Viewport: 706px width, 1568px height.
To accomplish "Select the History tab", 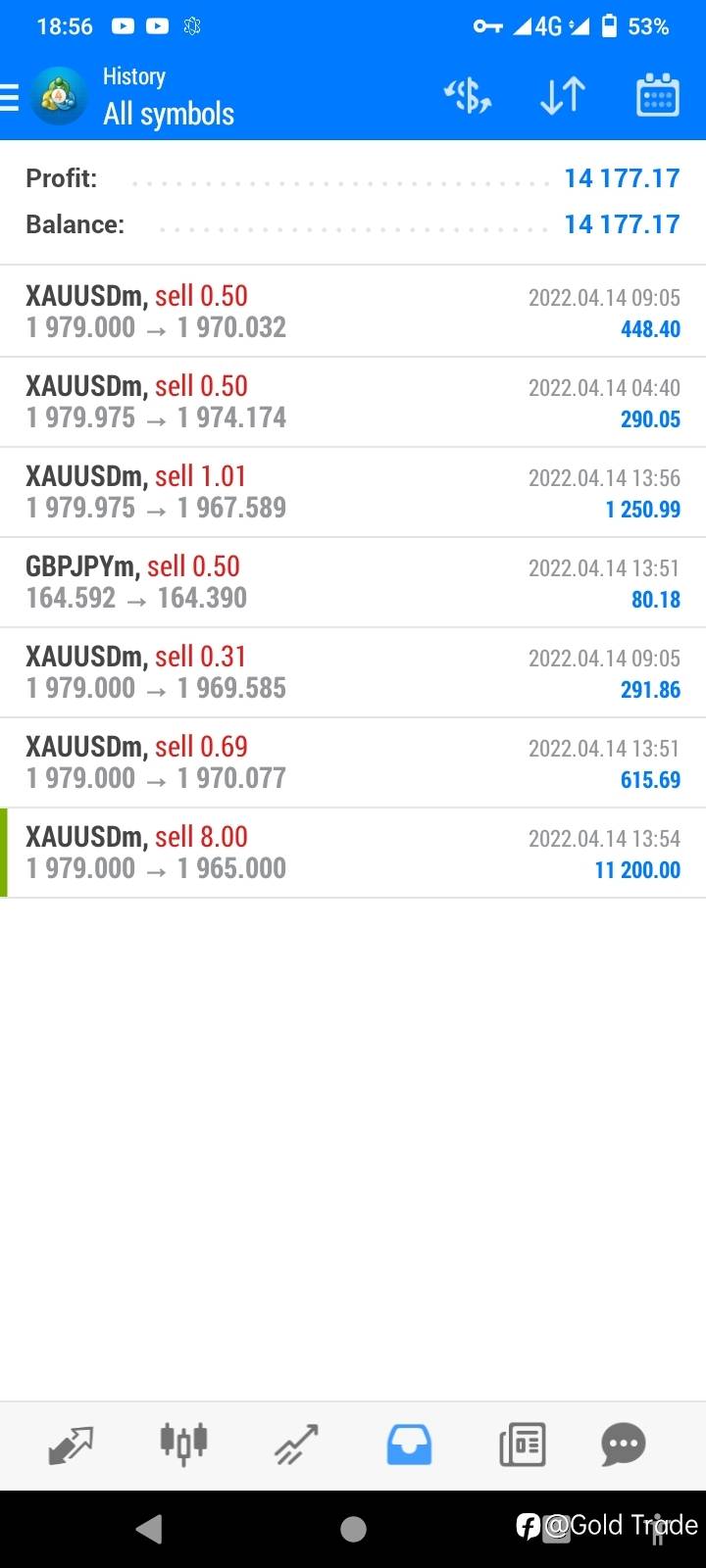I will coord(409,1445).
